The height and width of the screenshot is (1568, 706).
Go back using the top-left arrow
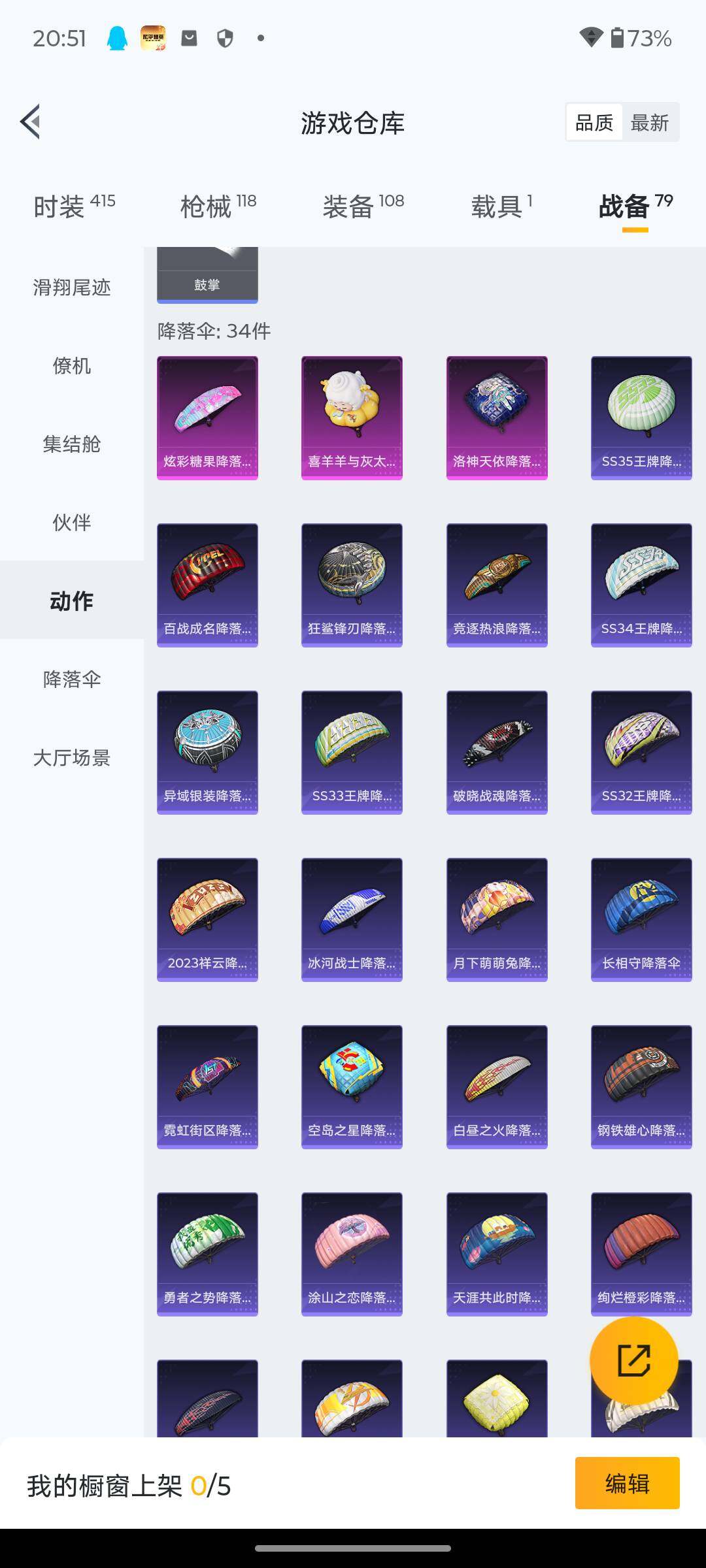(31, 122)
